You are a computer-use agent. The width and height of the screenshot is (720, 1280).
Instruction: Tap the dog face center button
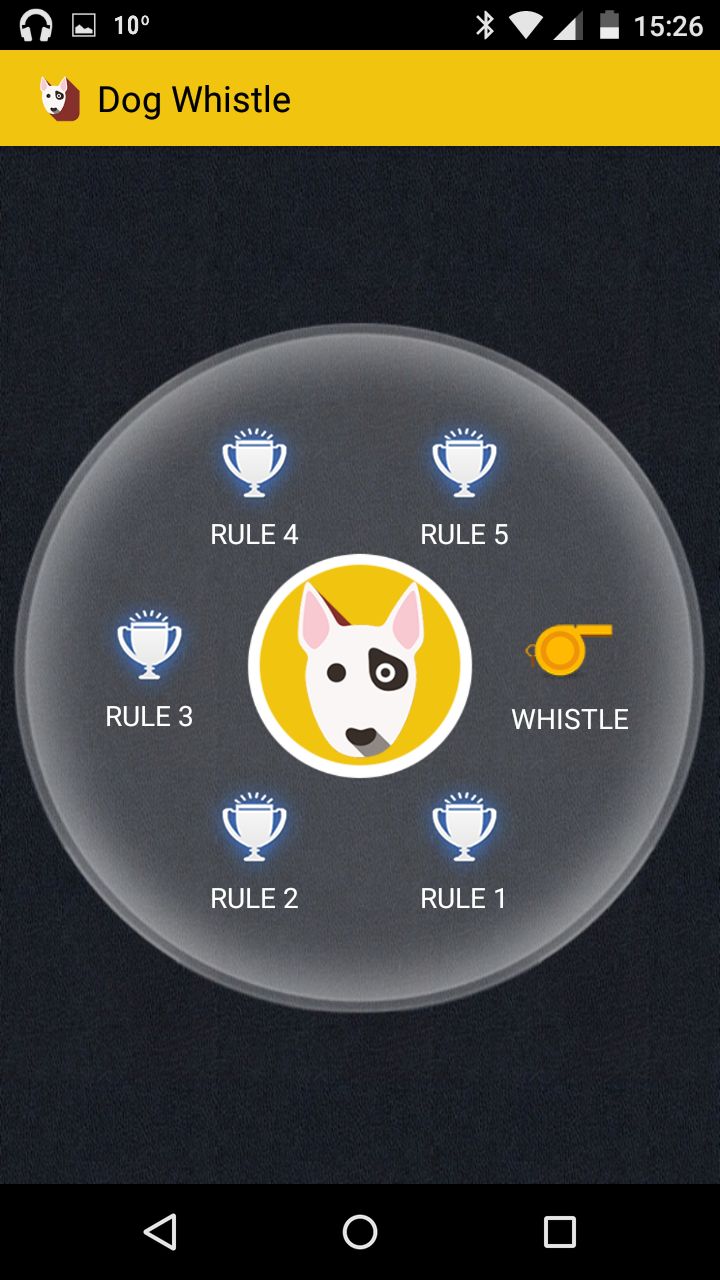pyautogui.click(x=360, y=666)
